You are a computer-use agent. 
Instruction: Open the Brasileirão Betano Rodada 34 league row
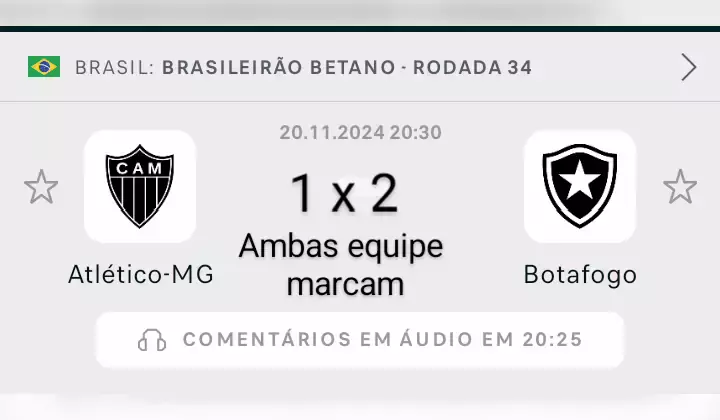(x=360, y=67)
